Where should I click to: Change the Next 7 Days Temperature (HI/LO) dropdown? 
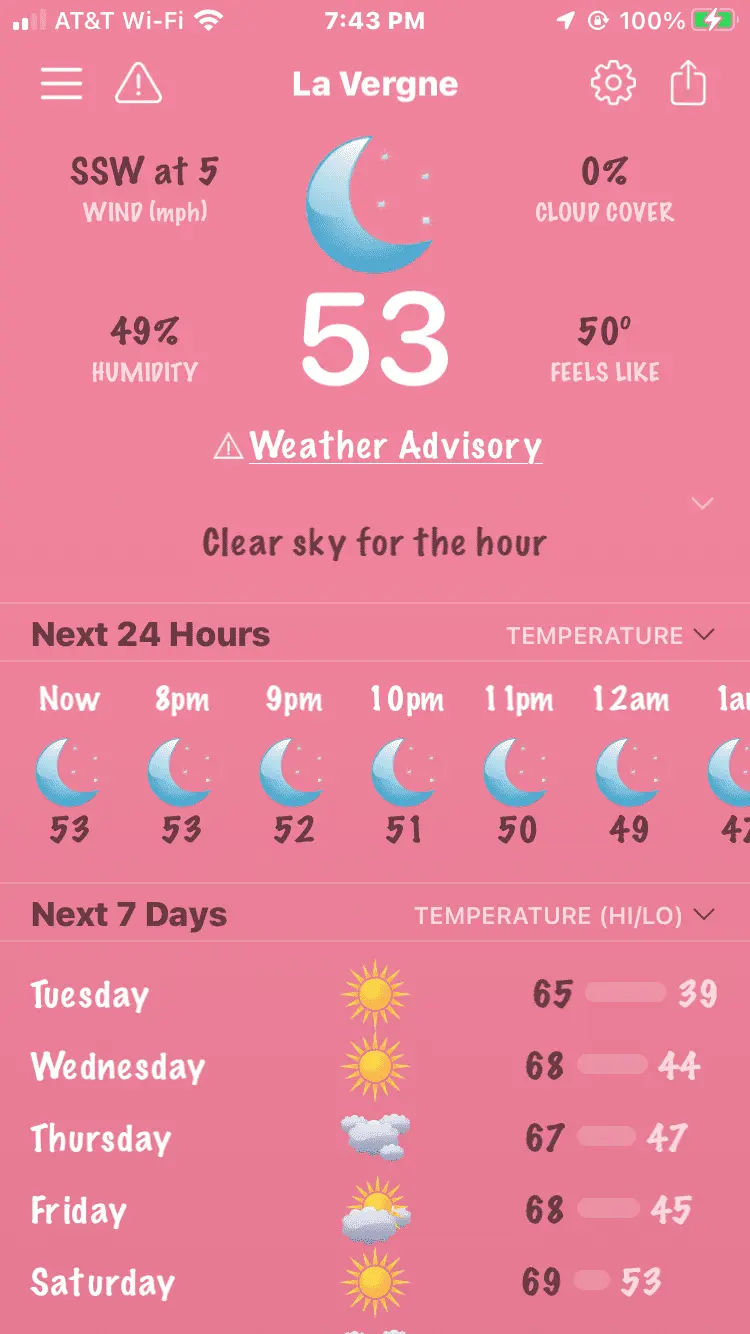pyautogui.click(x=565, y=915)
